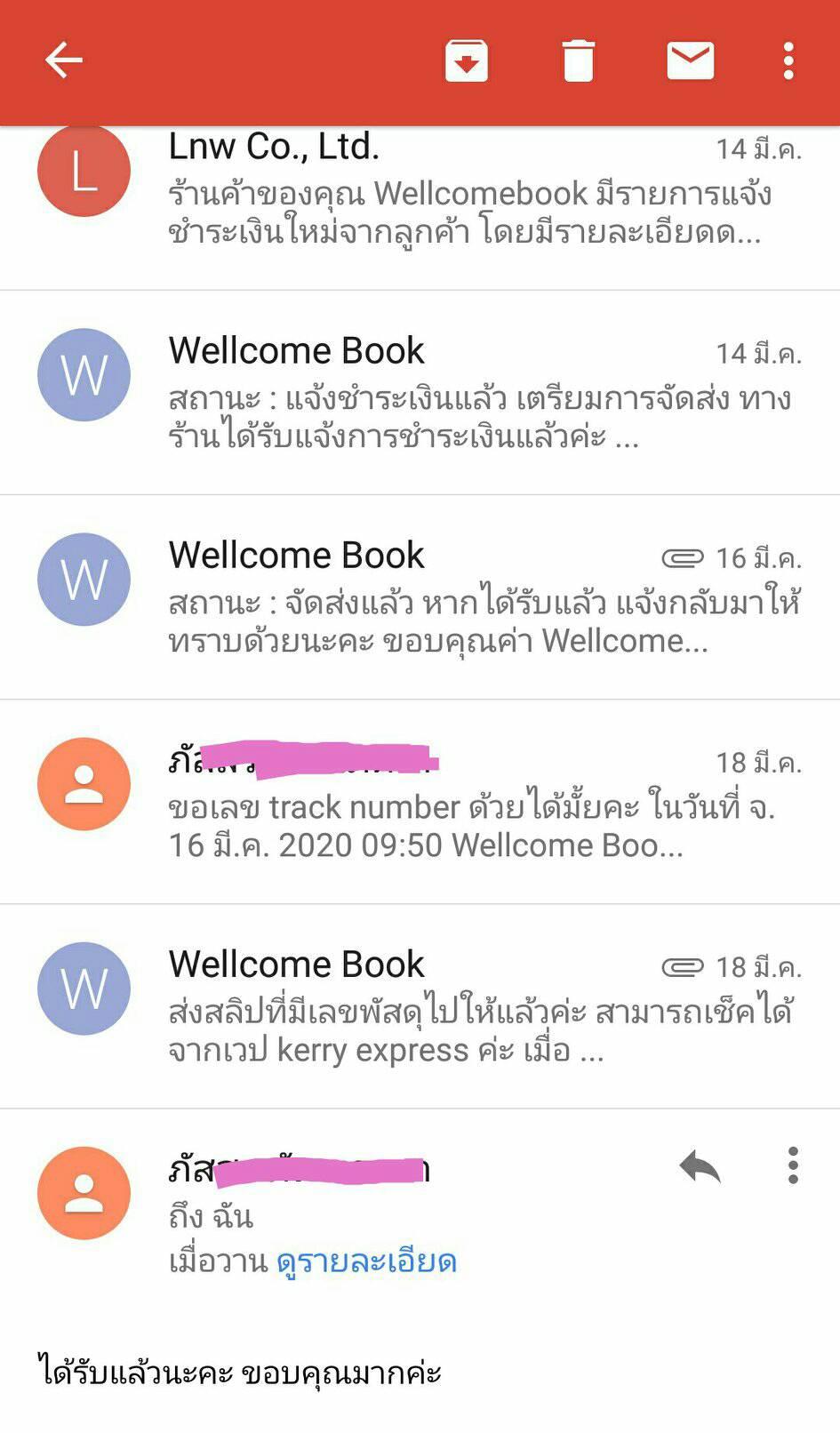Viewport: 840px width, 1433px height.
Task: Delete the conversation with the trash icon
Action: click(578, 61)
